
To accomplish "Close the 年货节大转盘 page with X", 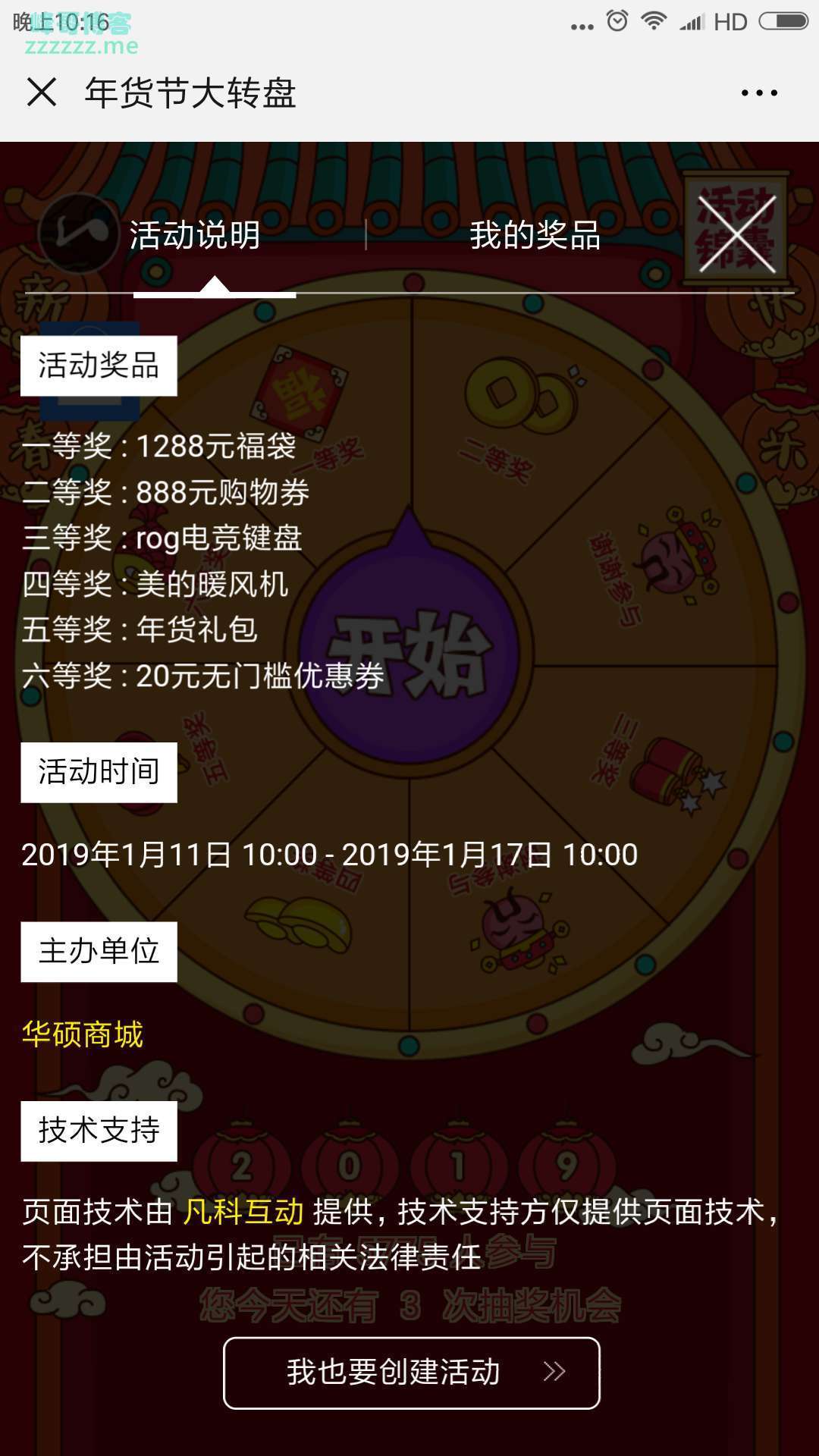I will (x=43, y=93).
